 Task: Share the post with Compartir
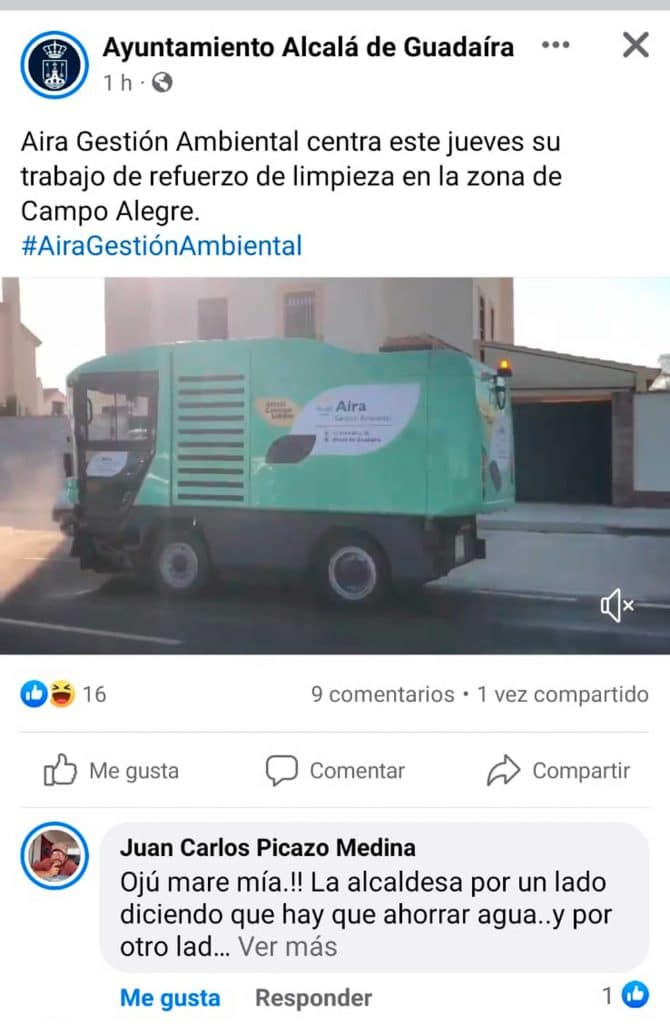tap(558, 771)
